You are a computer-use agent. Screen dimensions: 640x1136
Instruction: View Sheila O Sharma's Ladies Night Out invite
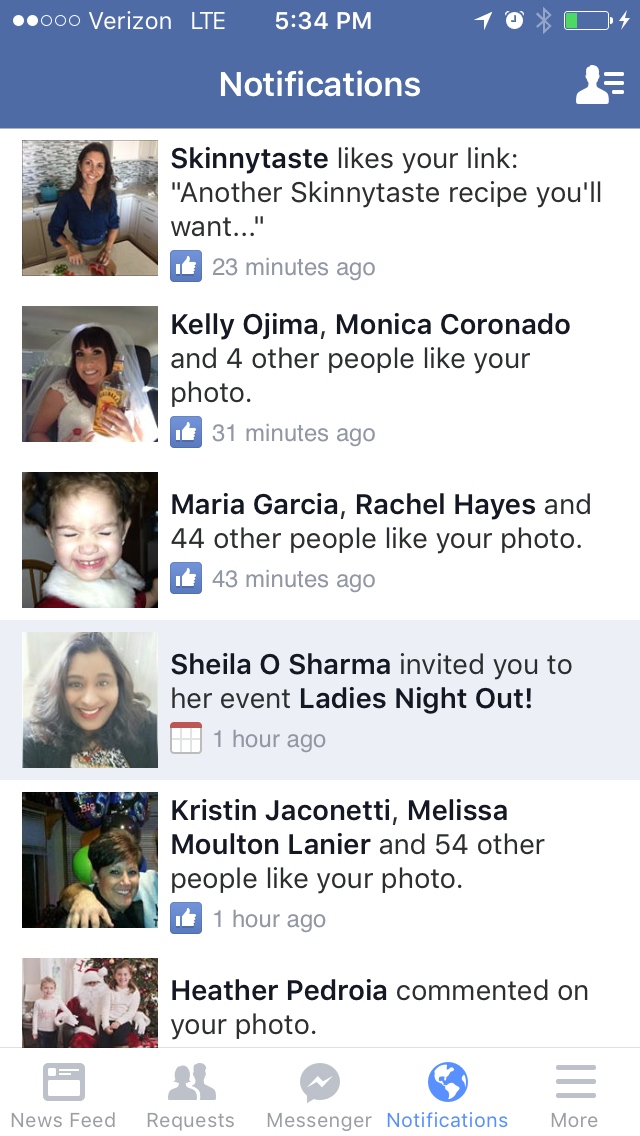(x=385, y=700)
